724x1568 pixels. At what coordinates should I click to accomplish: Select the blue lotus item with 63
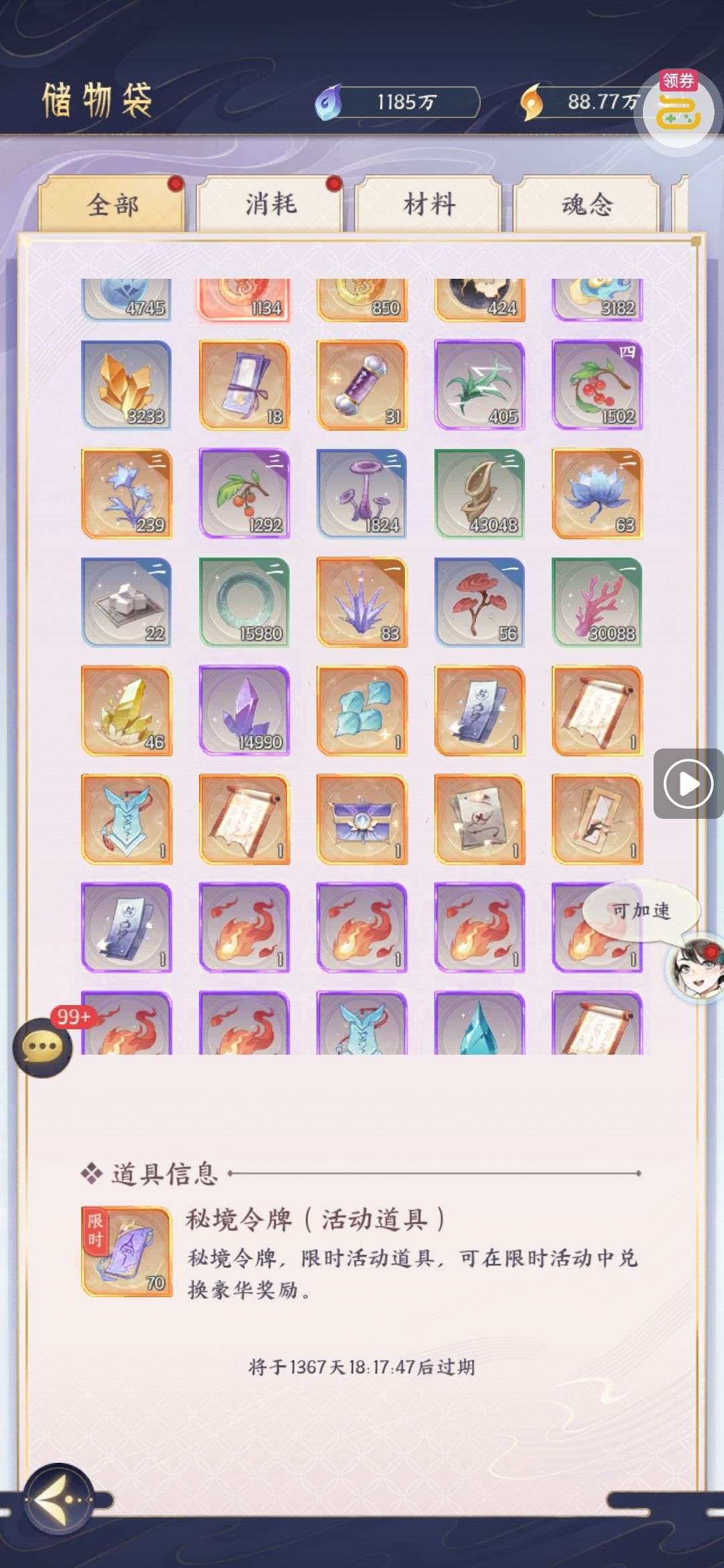pyautogui.click(x=597, y=493)
